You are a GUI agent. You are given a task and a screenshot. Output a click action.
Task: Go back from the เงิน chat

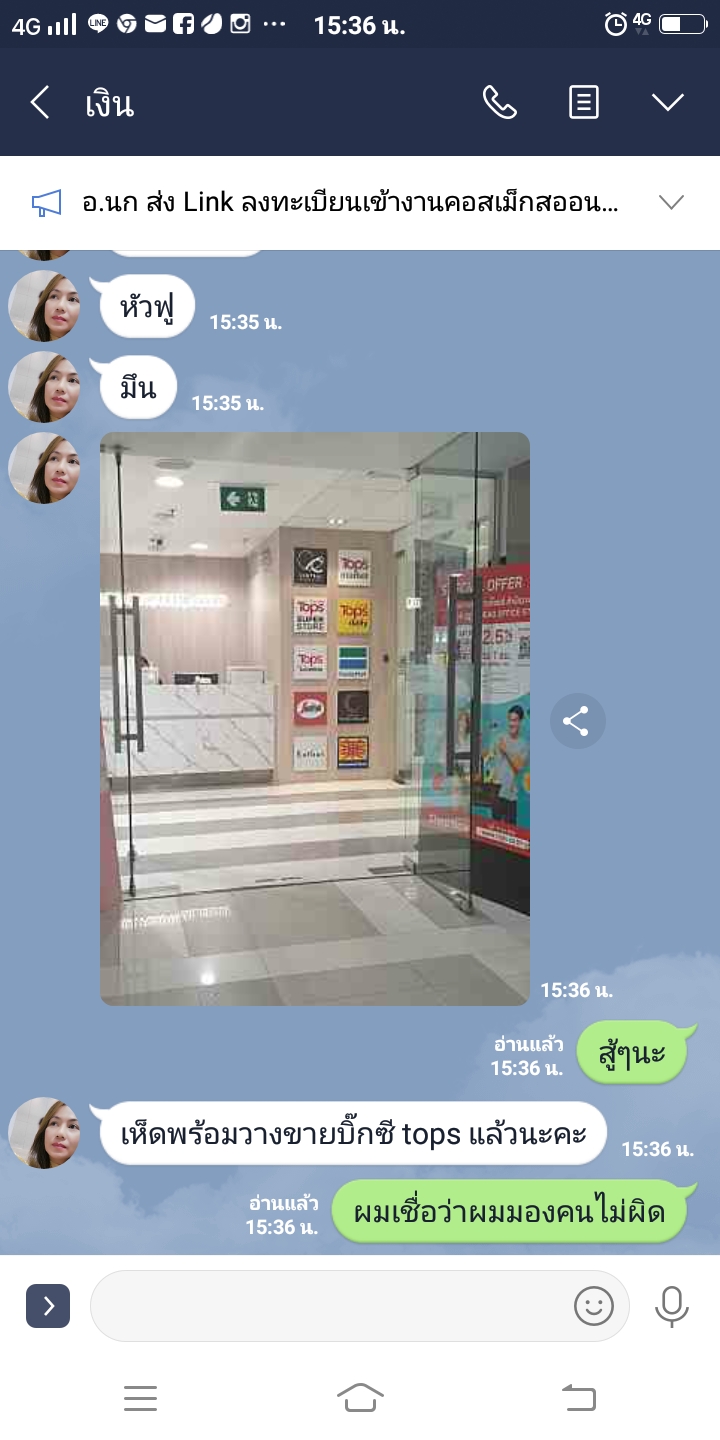tap(40, 102)
